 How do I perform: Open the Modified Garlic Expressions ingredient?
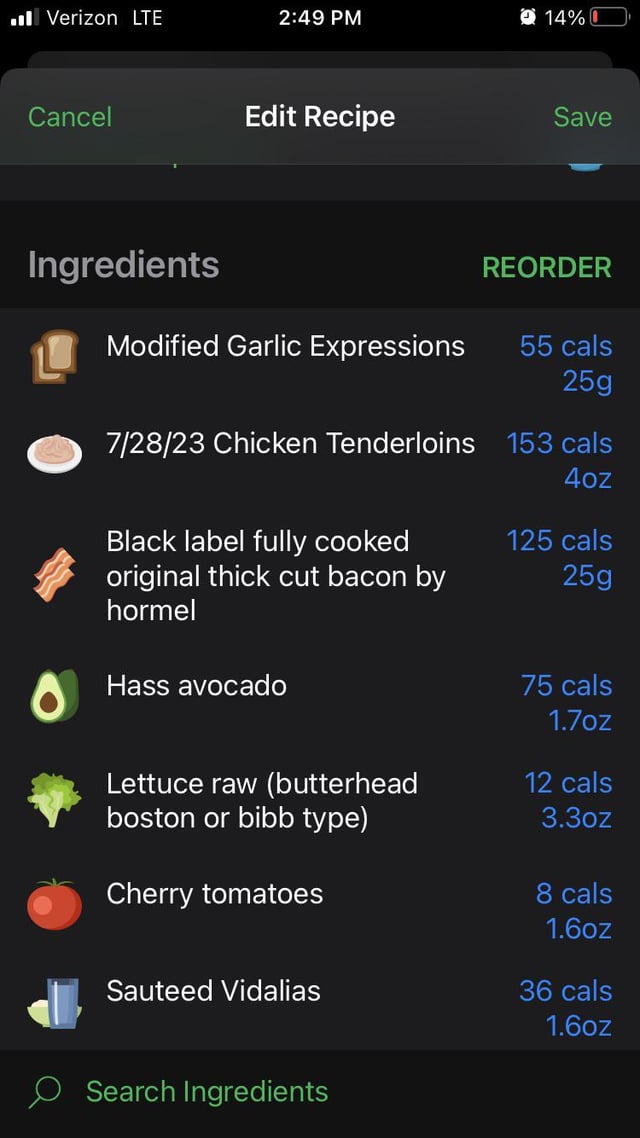pos(320,363)
